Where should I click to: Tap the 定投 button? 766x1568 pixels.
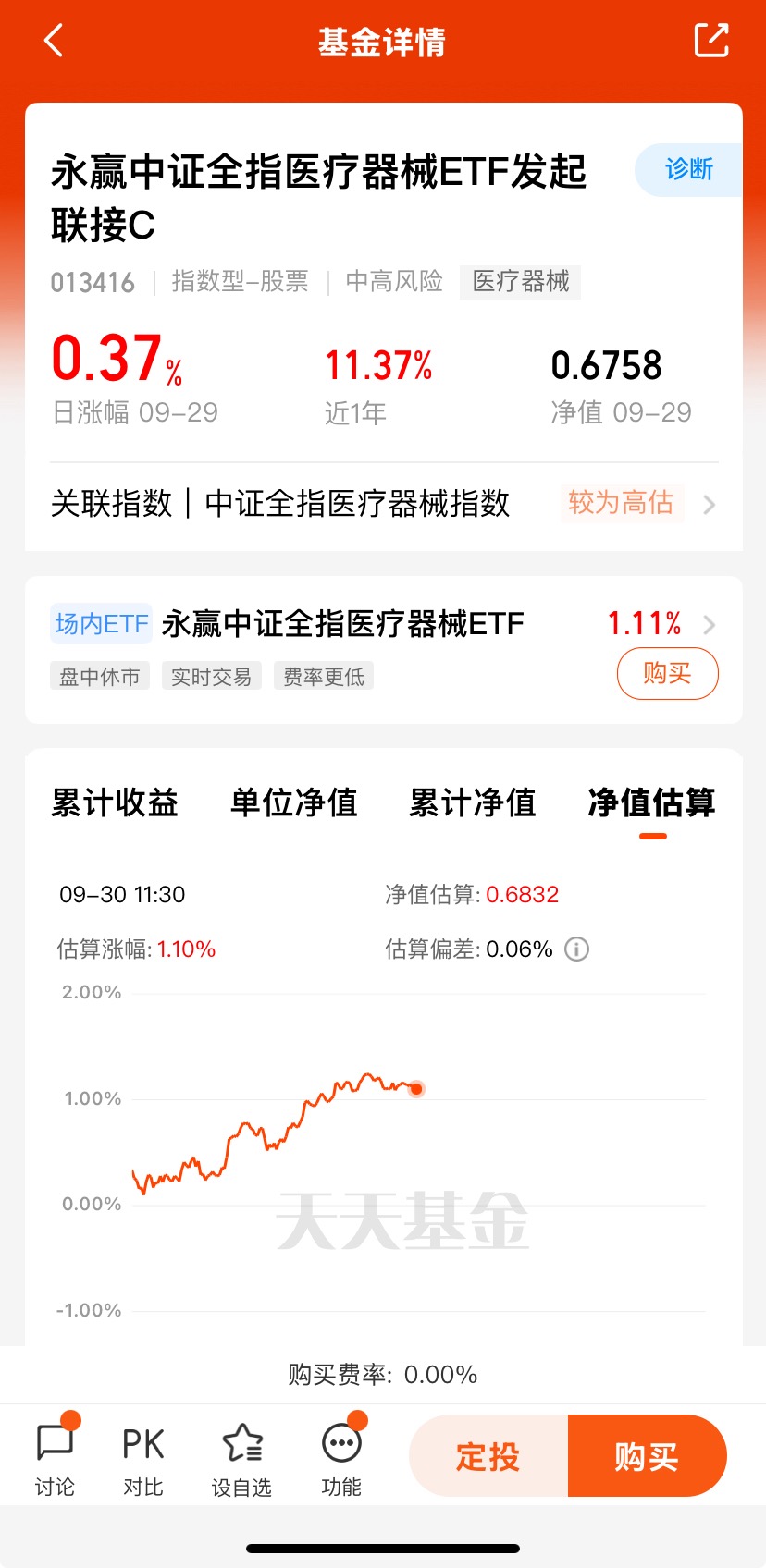488,1456
